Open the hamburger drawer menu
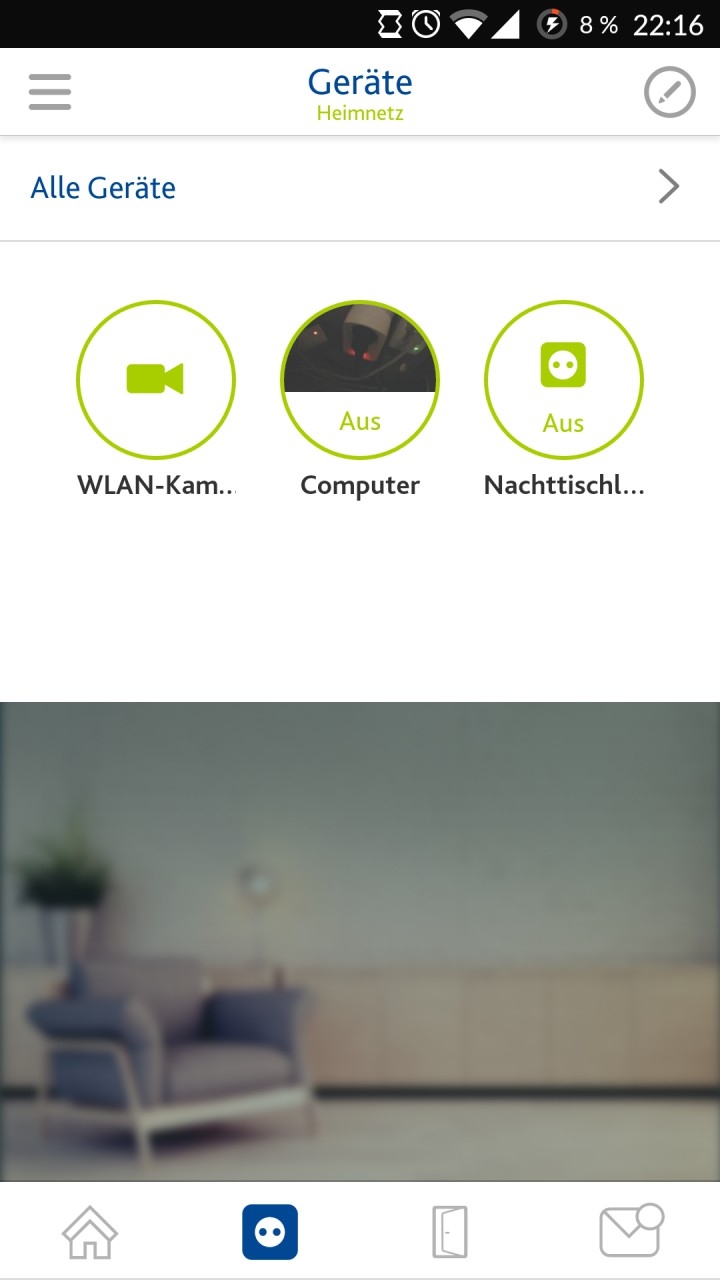 pos(50,92)
